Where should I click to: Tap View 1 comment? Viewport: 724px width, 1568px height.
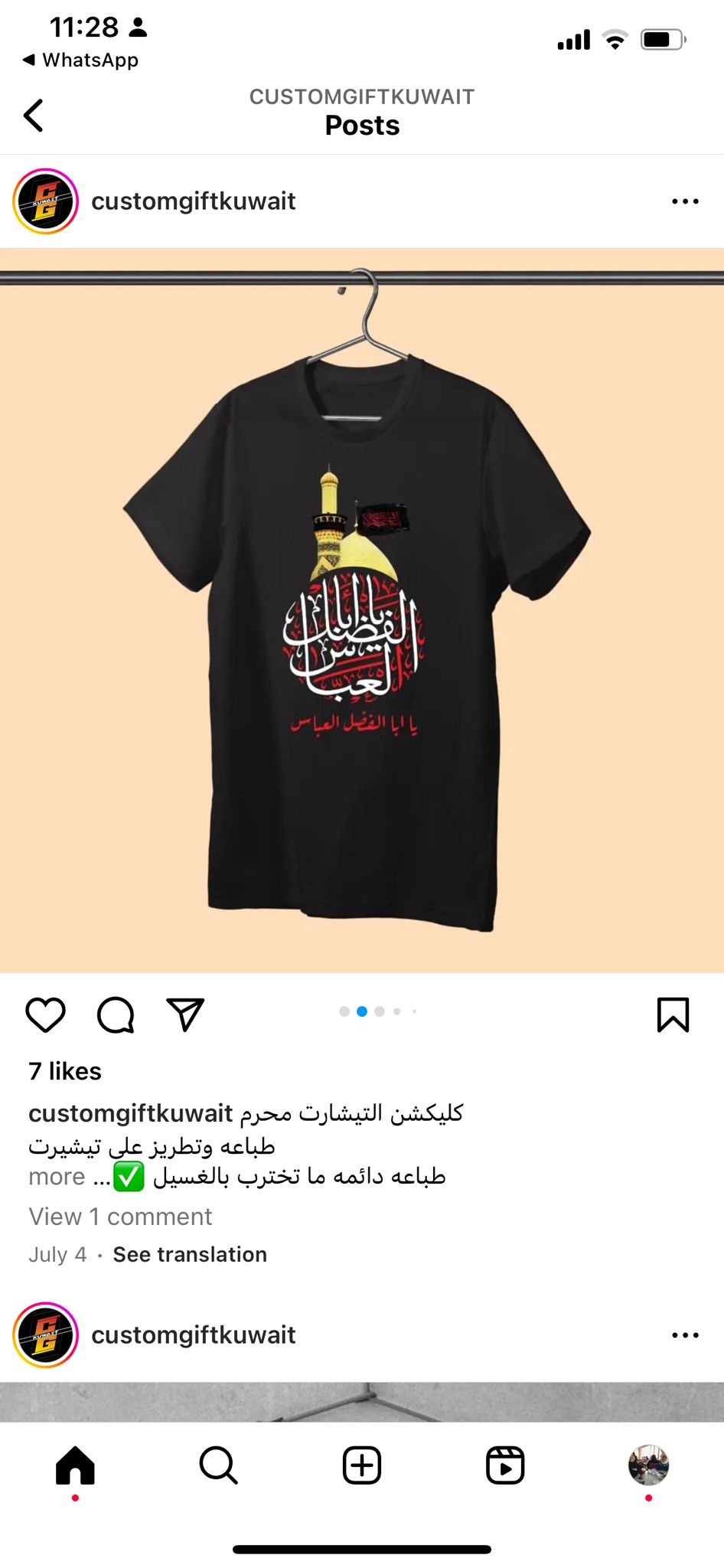point(120,1217)
